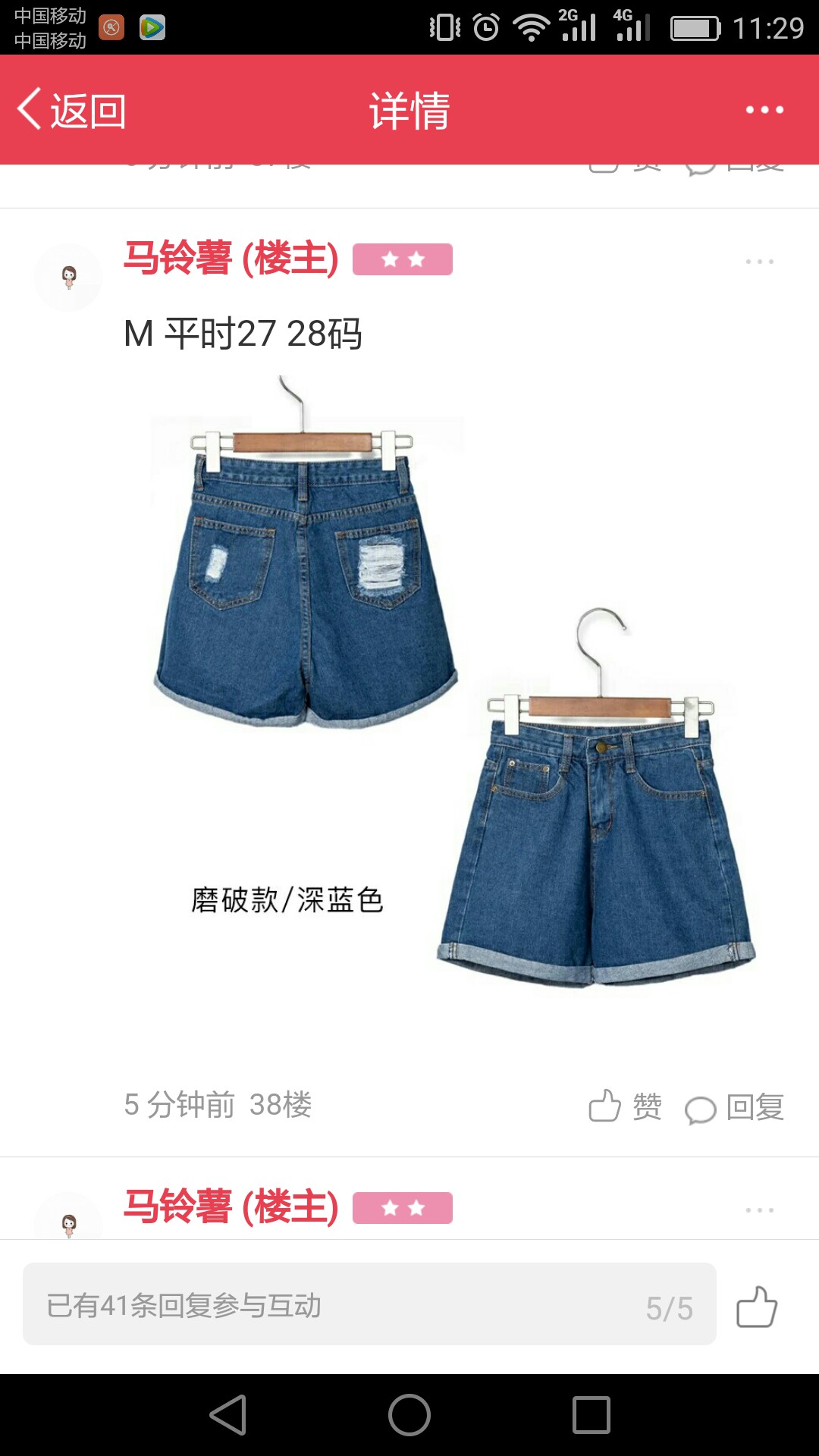Like the thread with bottom thumbs-up
This screenshot has height=1456, width=819.
click(757, 1306)
